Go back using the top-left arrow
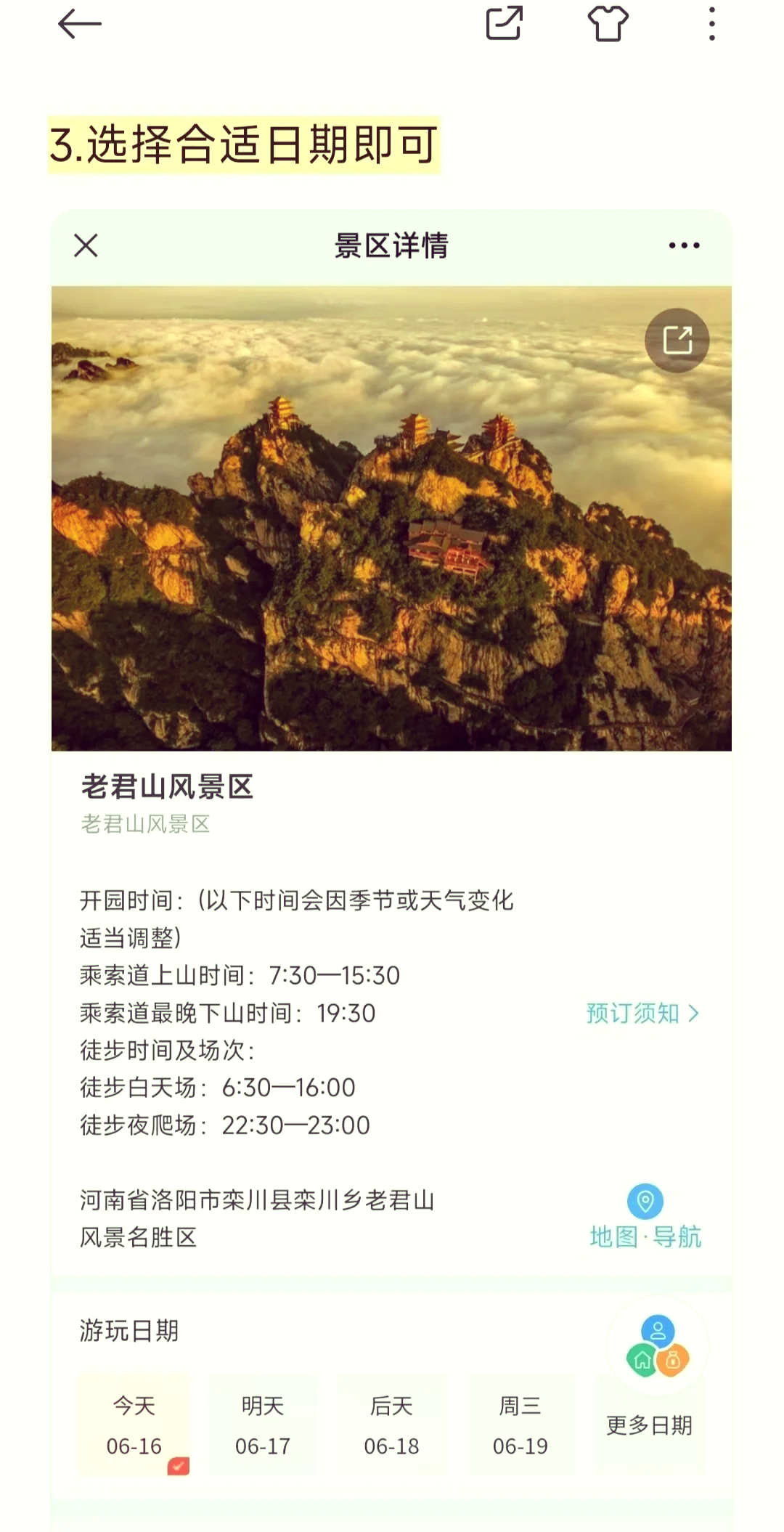 (79, 24)
